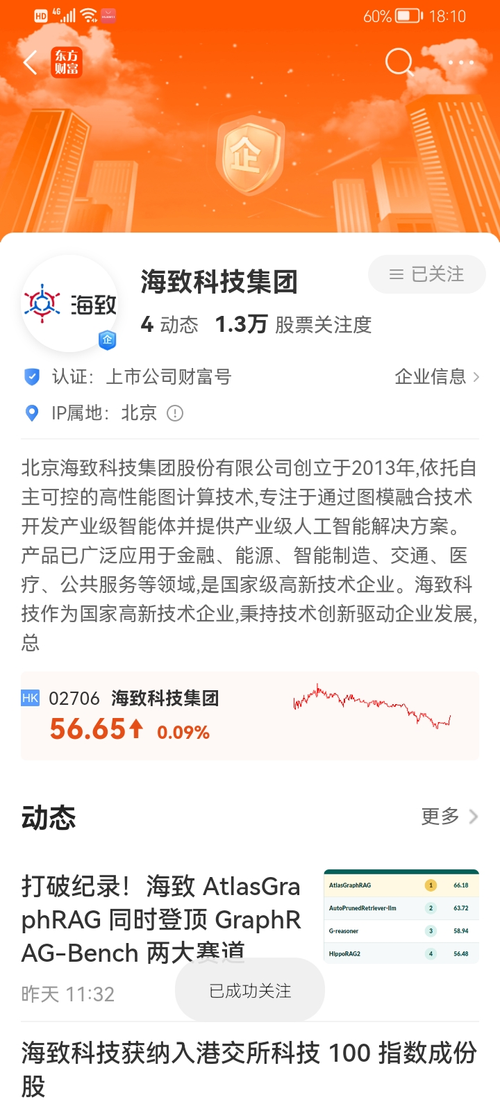This screenshot has height=1111, width=500.
Task: Open the AtlasGraphRAG 打破纪录 post
Action: tap(250, 934)
